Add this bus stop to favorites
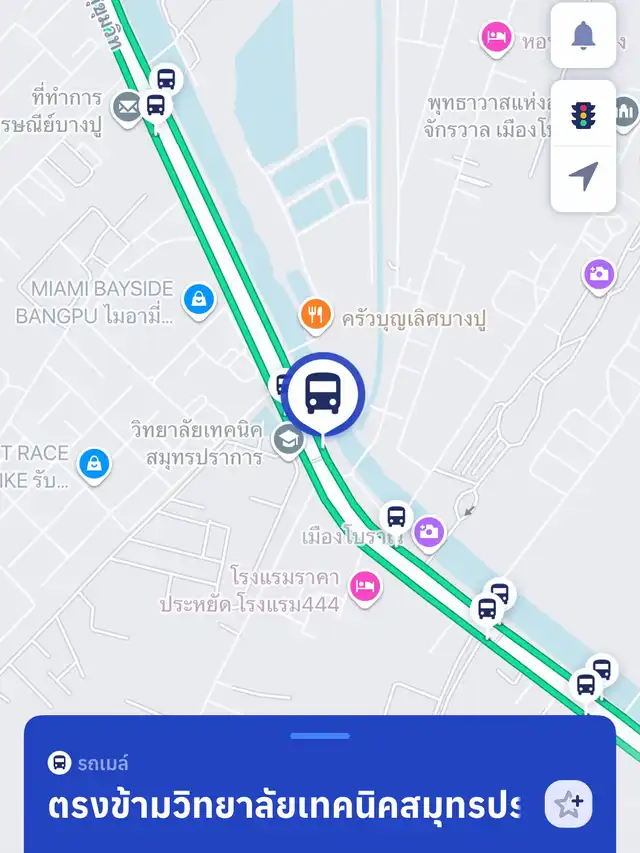640x853 pixels. pyautogui.click(x=568, y=804)
